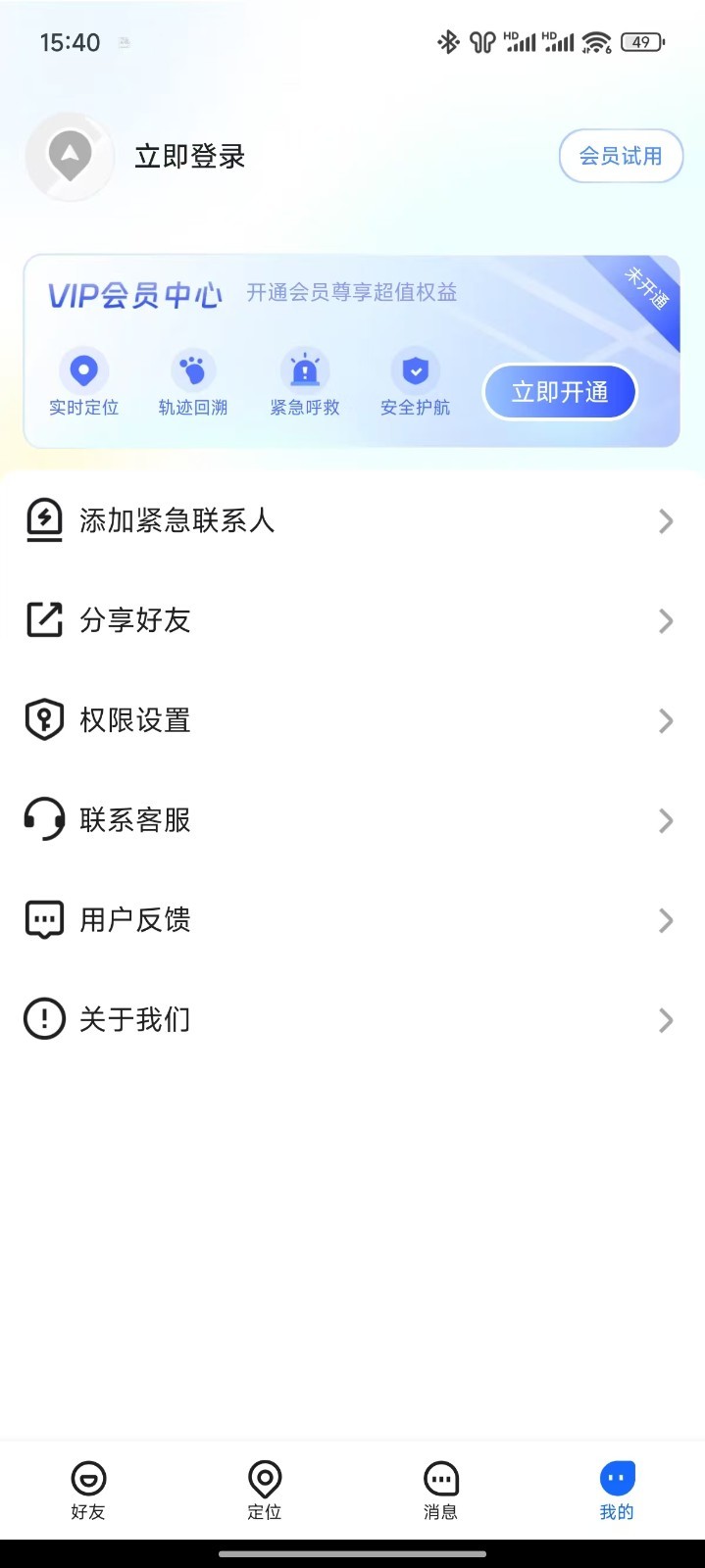705x1568 pixels.
Task: Select the 我的 tab
Action: tap(617, 1490)
